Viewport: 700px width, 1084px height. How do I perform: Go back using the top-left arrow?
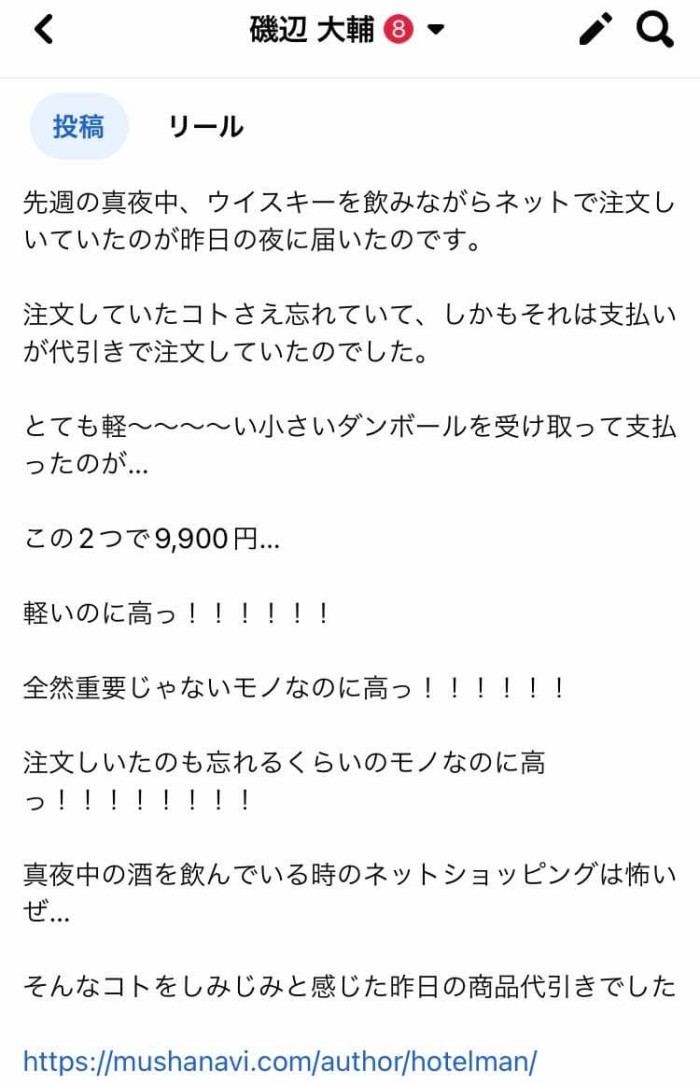pyautogui.click(x=43, y=30)
